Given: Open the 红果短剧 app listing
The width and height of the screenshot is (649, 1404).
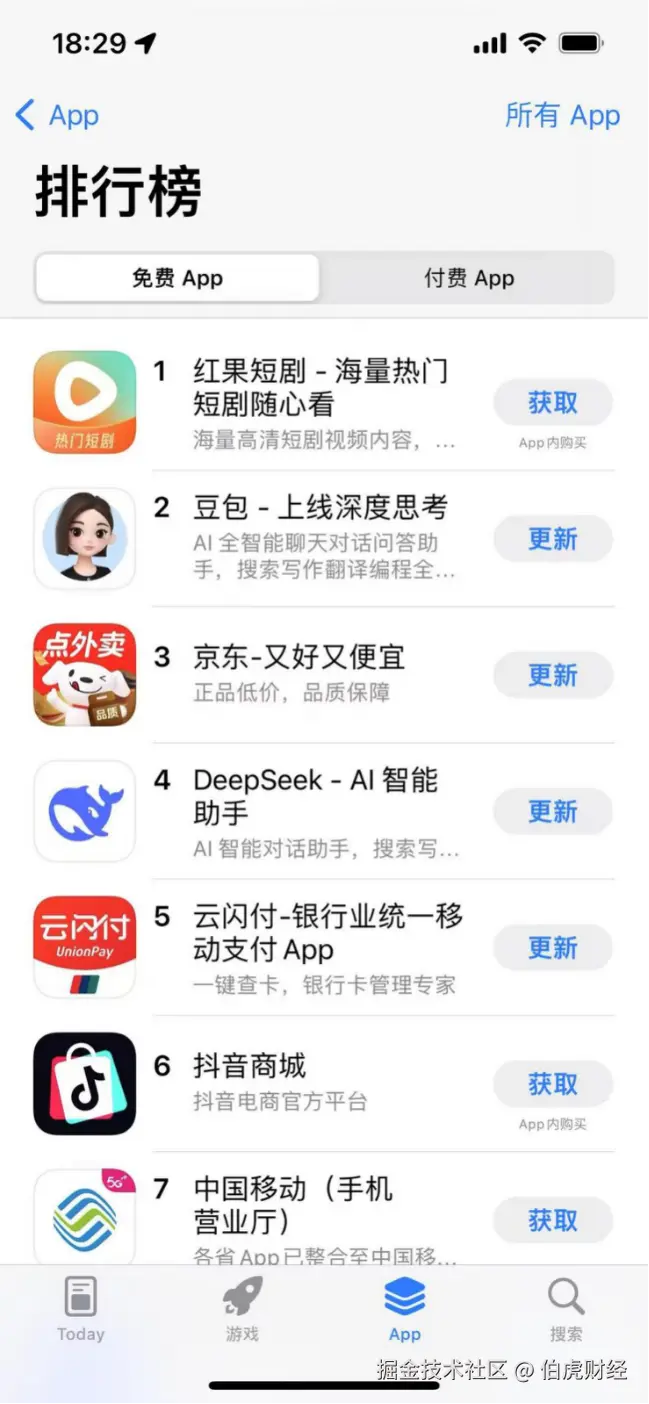Looking at the screenshot, I should (x=320, y=388).
